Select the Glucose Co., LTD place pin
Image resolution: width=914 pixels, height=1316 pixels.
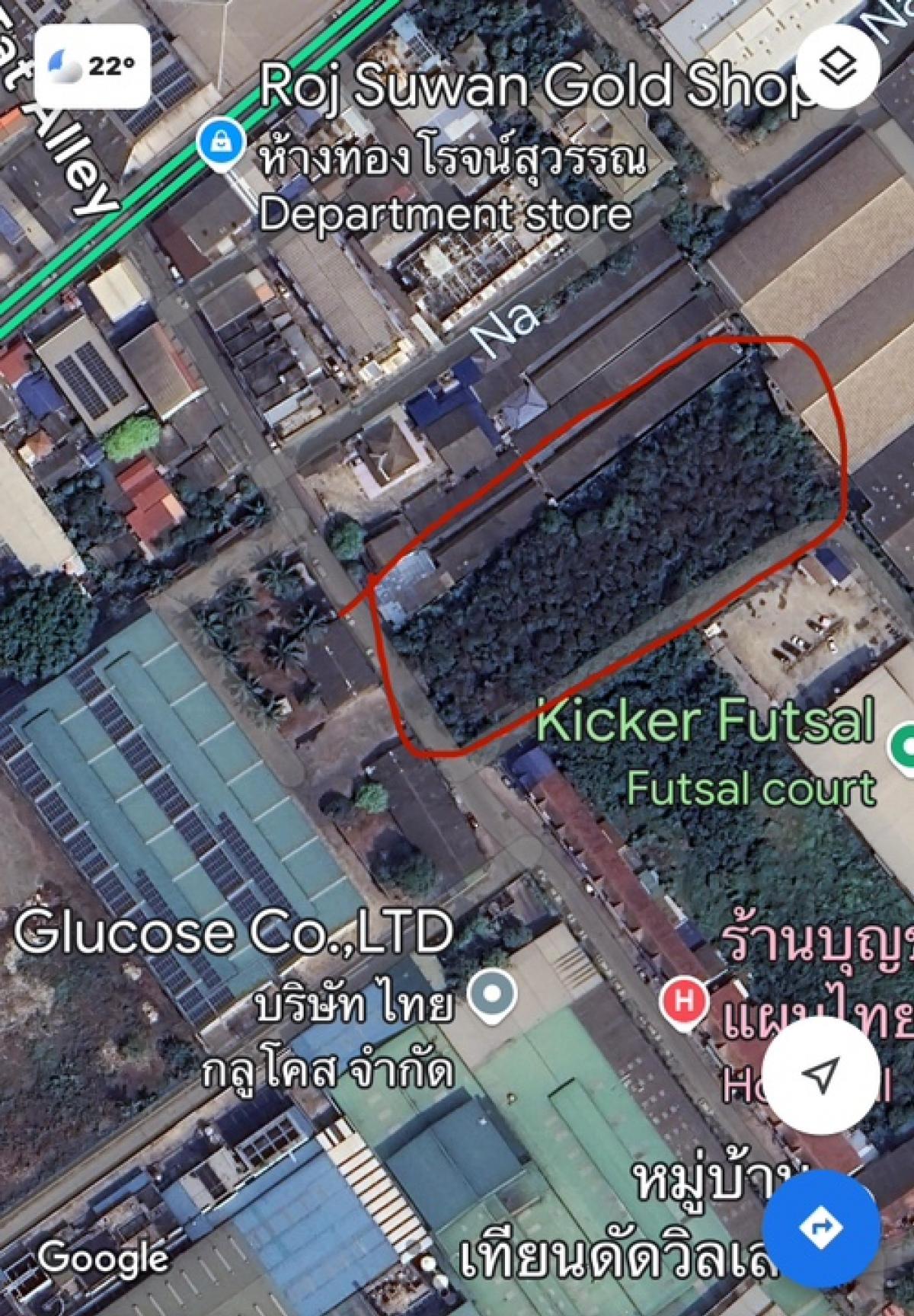click(x=492, y=993)
